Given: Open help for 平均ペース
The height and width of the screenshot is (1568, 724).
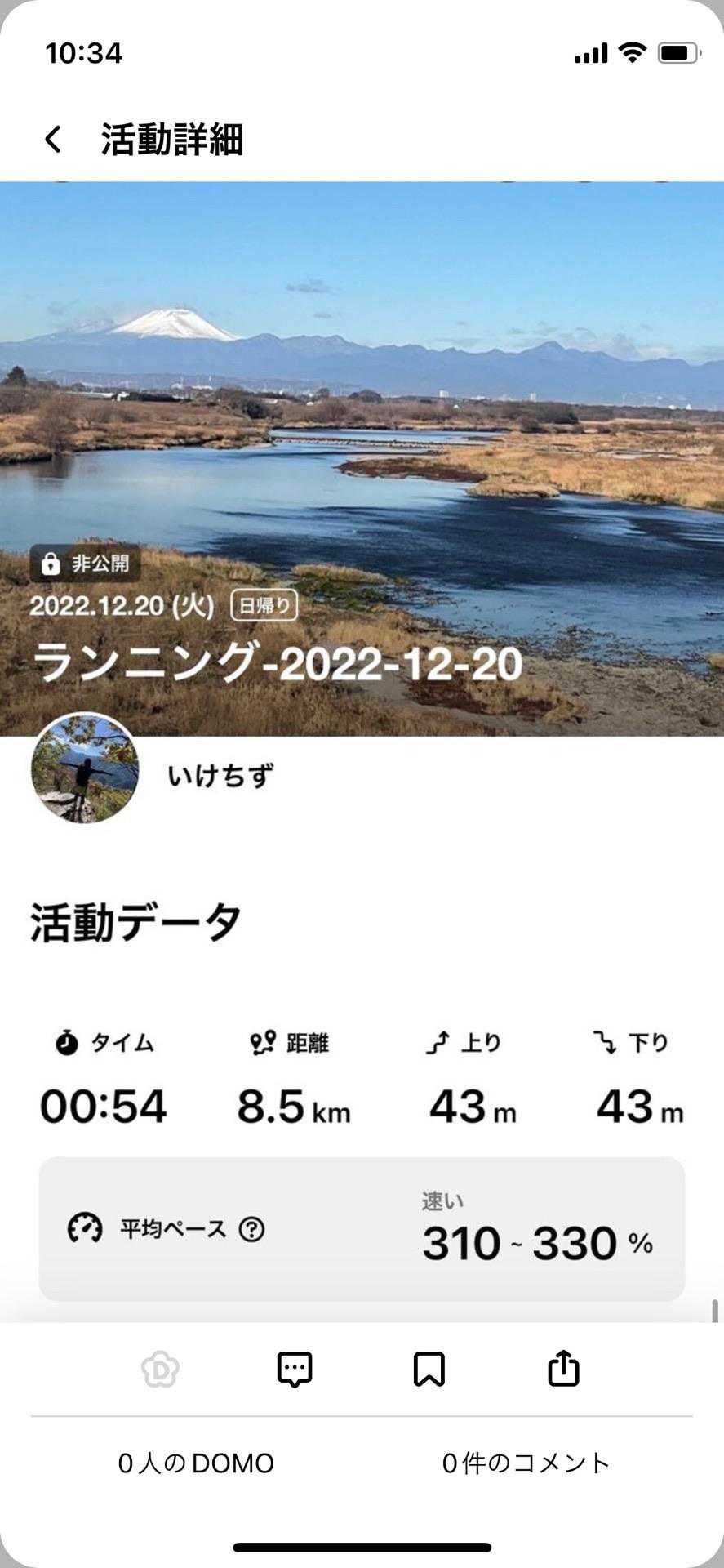Looking at the screenshot, I should point(251,1228).
